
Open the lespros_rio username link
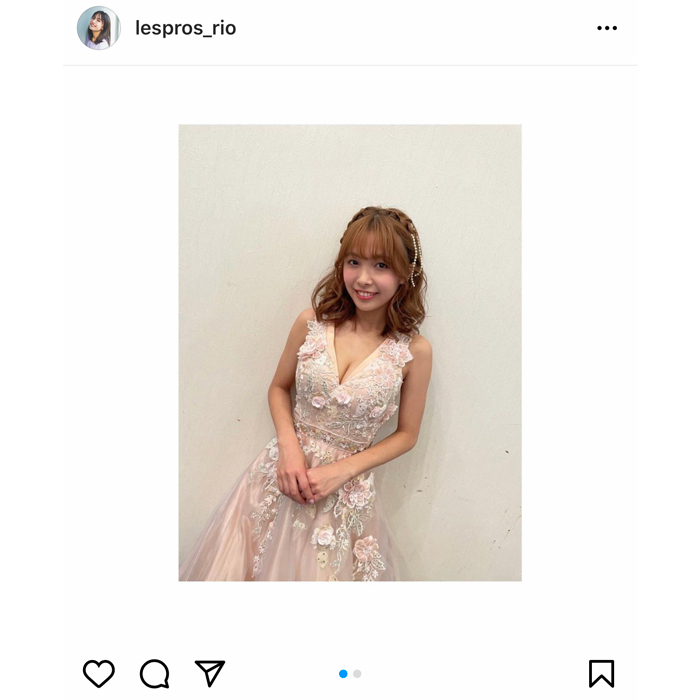pos(185,28)
